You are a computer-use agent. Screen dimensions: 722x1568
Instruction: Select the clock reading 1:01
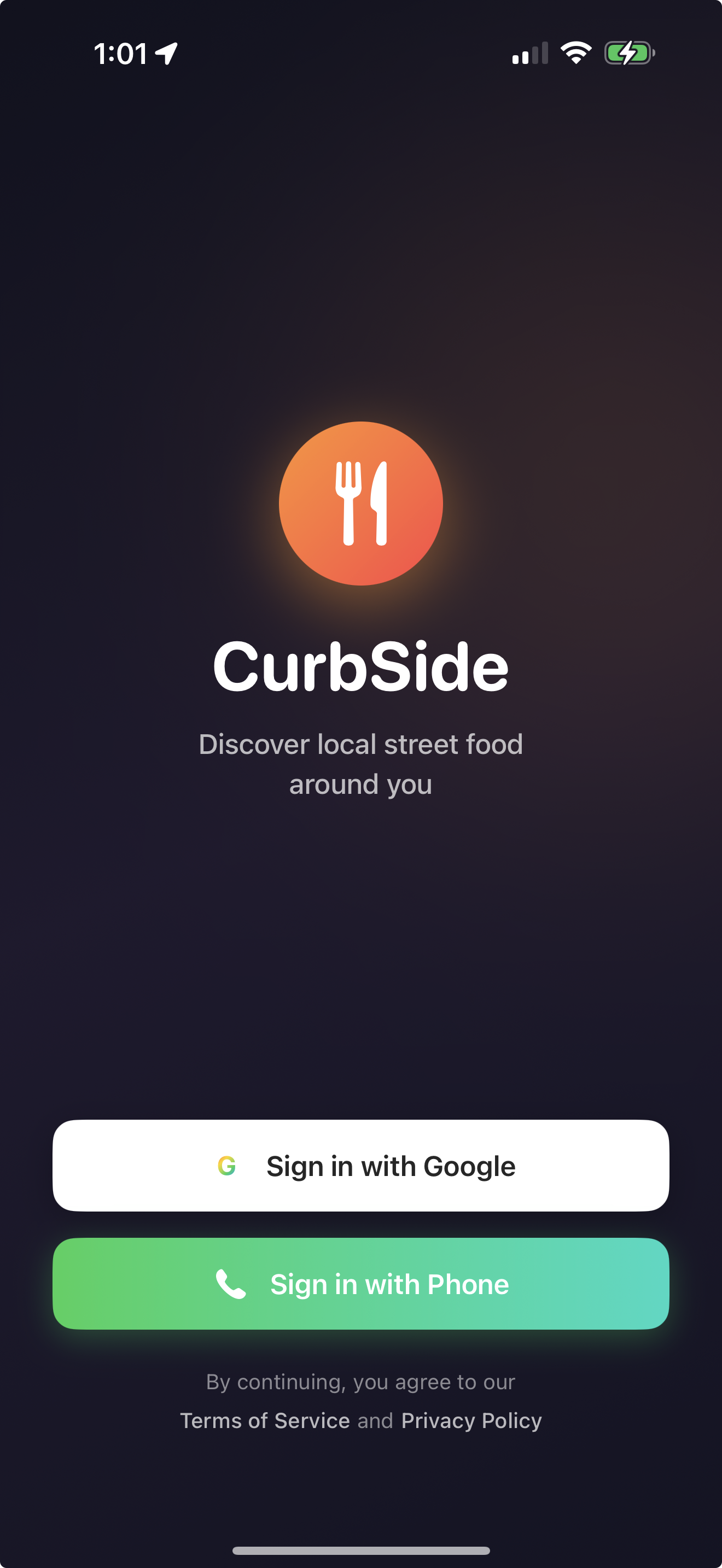[x=121, y=54]
